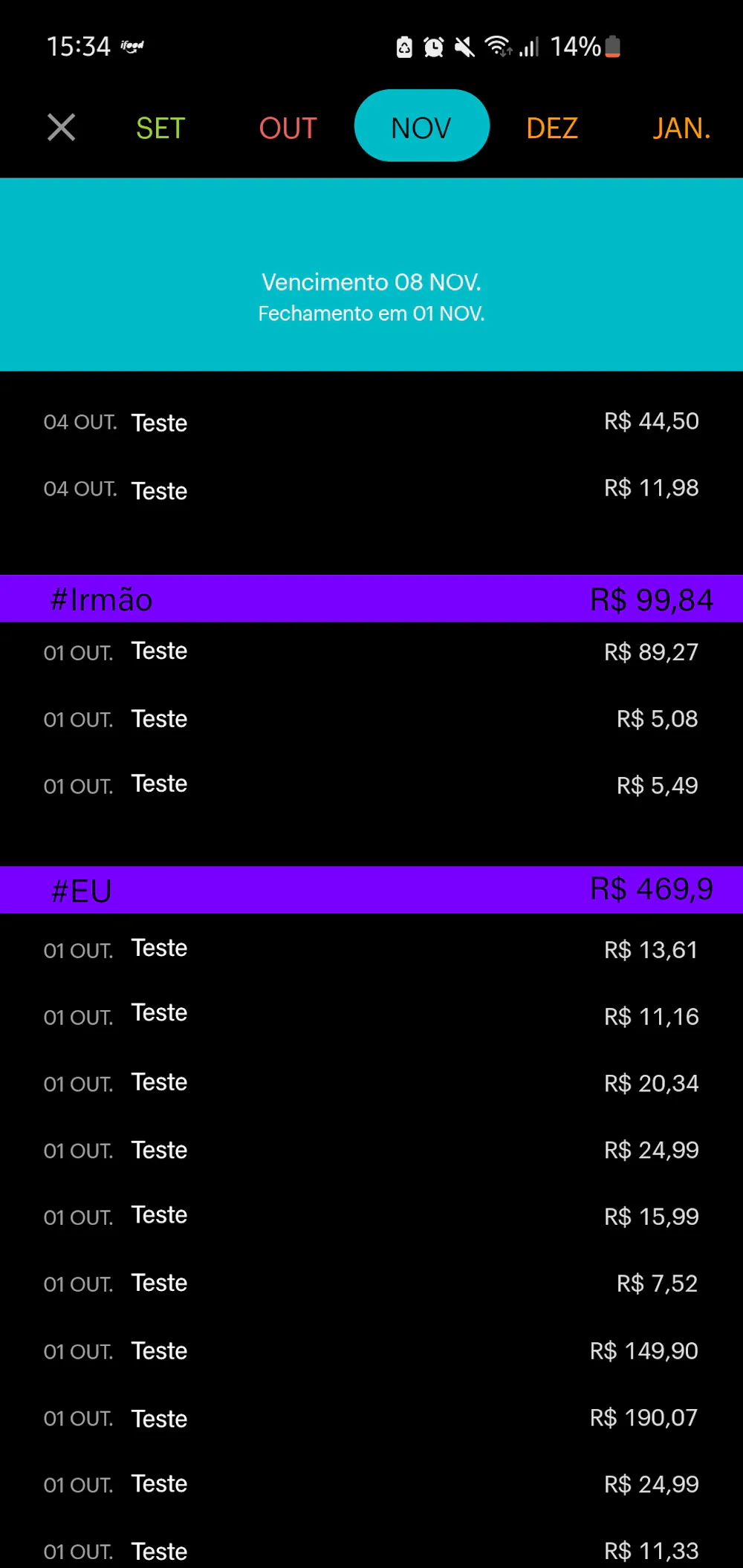Screen dimensions: 743x1568
Task: View the Teste entry of R$ 5,08
Action: (371, 719)
